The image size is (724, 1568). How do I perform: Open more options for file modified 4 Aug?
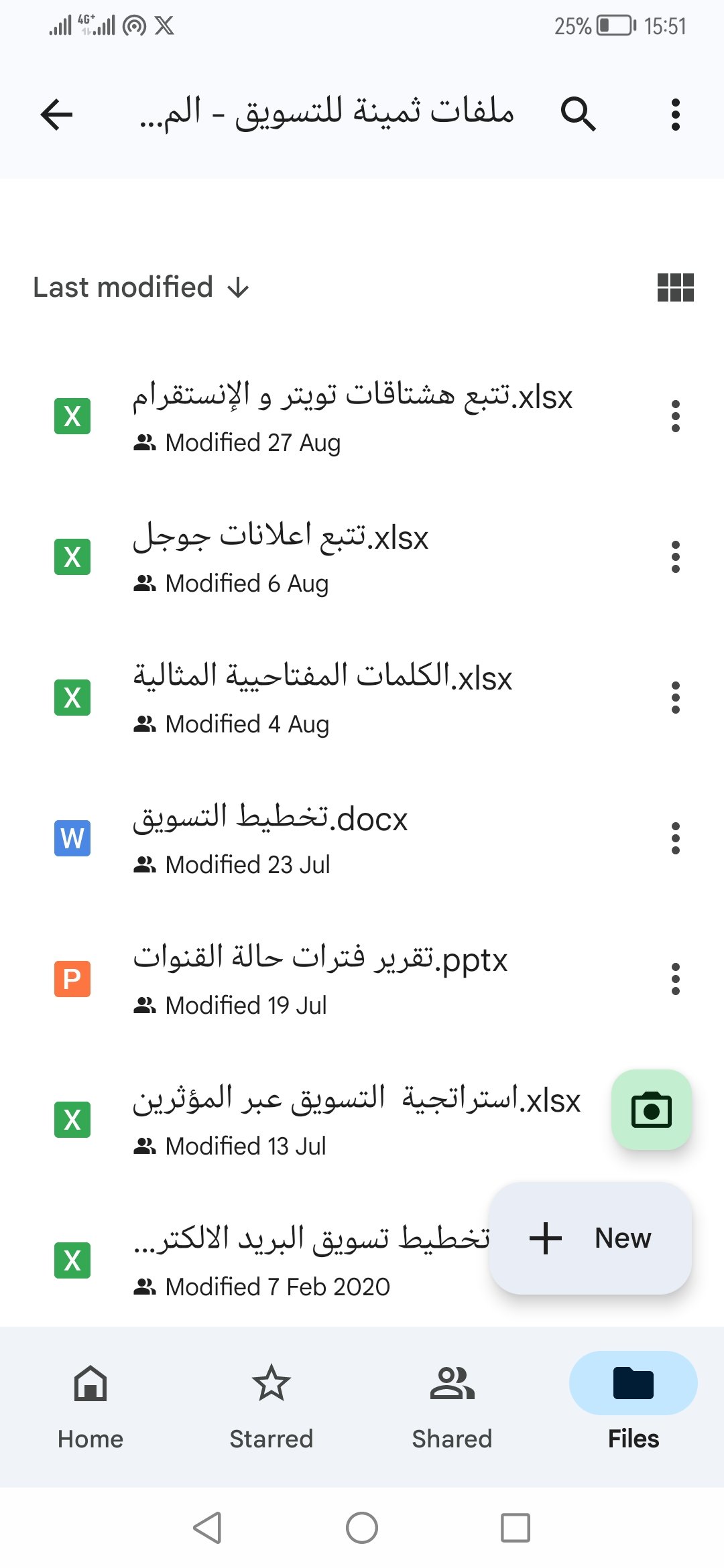coord(675,698)
